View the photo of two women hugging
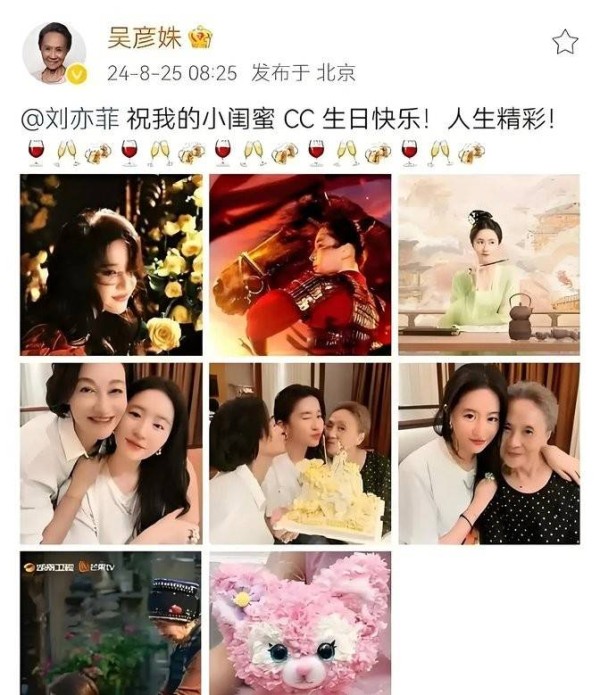This screenshot has height=695, width=600. pos(110,453)
